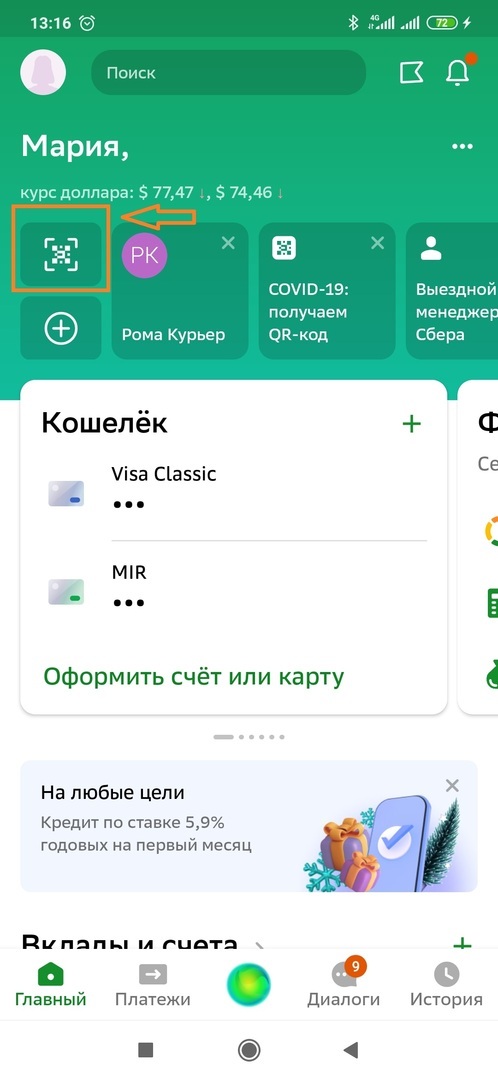Launch the QR code scanner

[x=61, y=253]
